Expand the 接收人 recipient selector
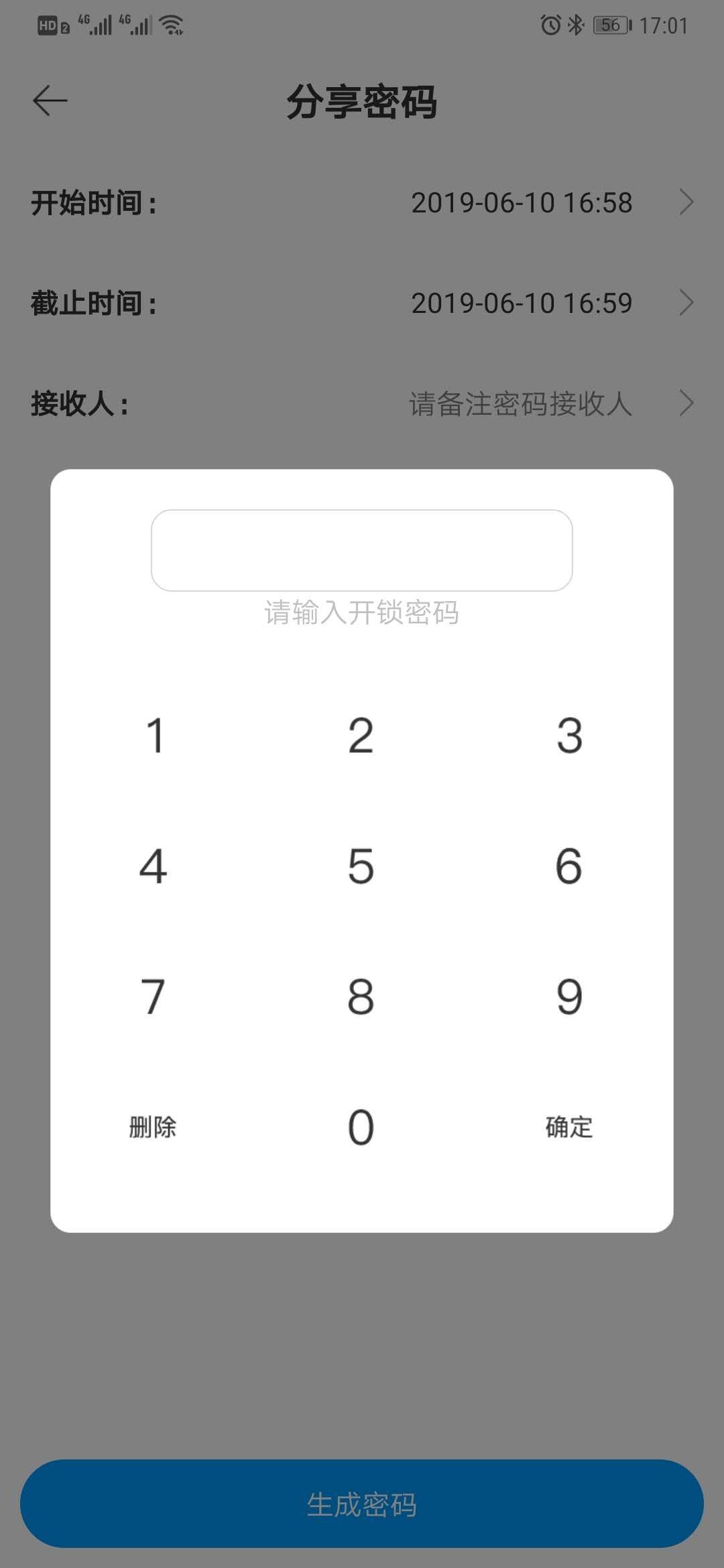724x1568 pixels. [x=522, y=403]
